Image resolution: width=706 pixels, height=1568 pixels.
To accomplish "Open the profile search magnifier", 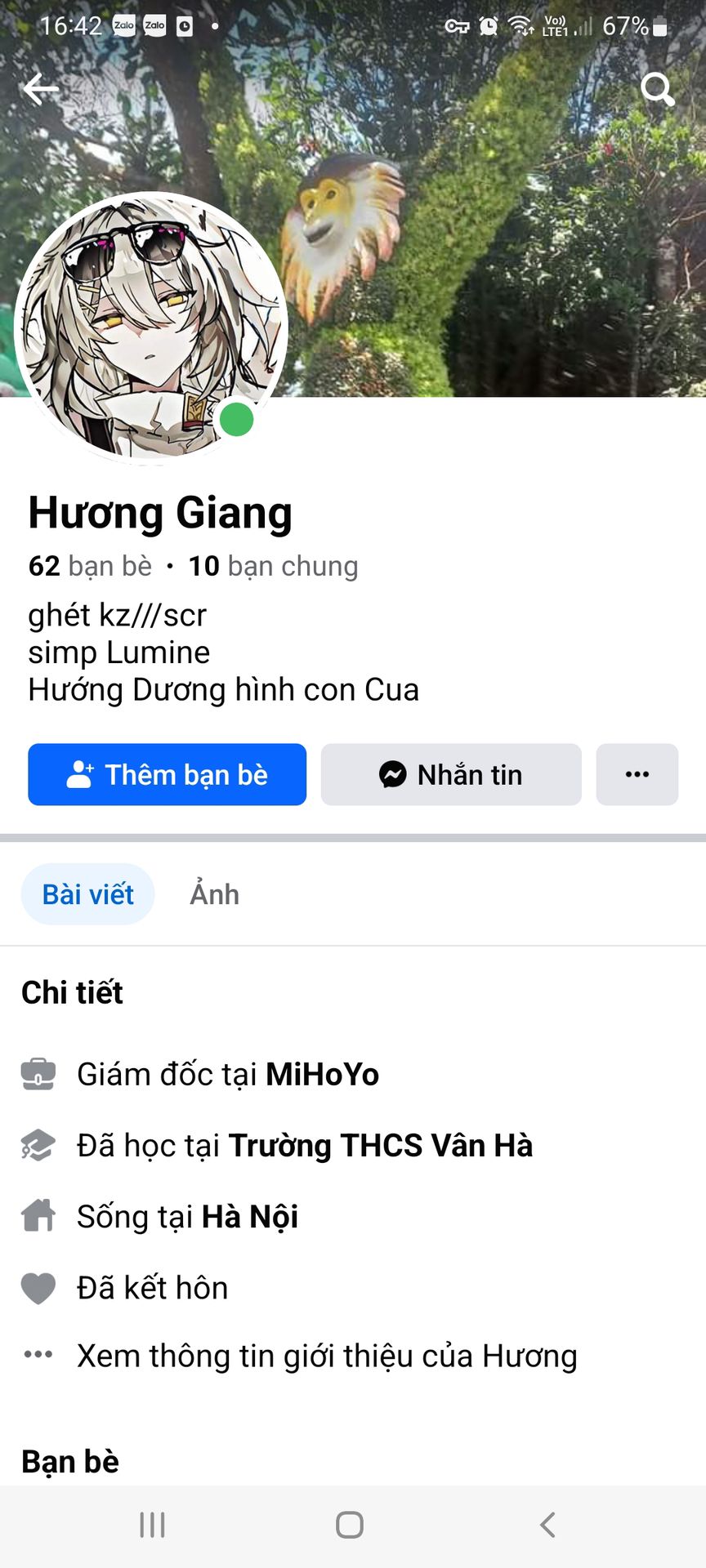I will click(657, 89).
